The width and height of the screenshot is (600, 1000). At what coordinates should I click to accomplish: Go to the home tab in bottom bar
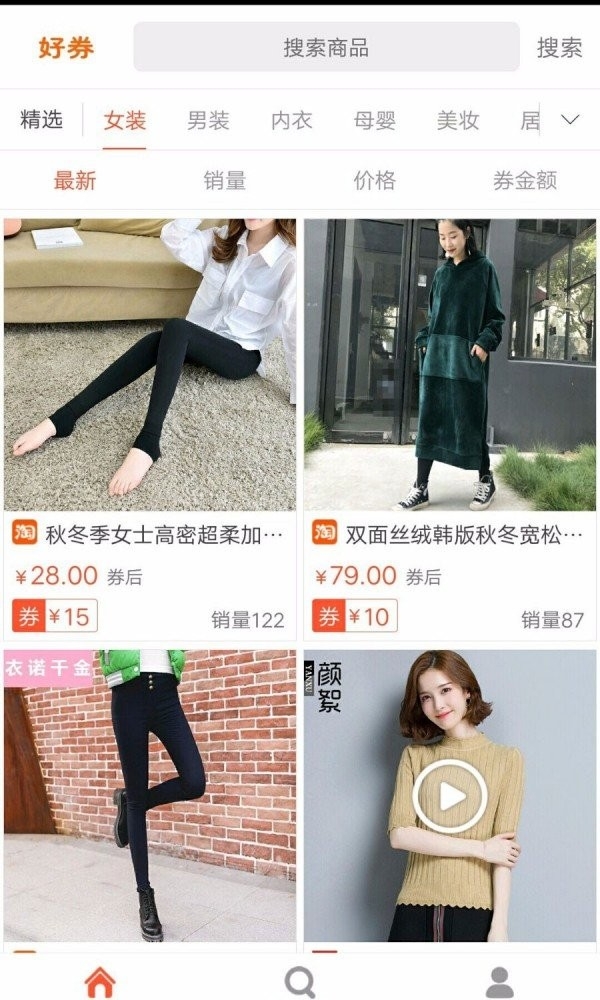[x=100, y=982]
